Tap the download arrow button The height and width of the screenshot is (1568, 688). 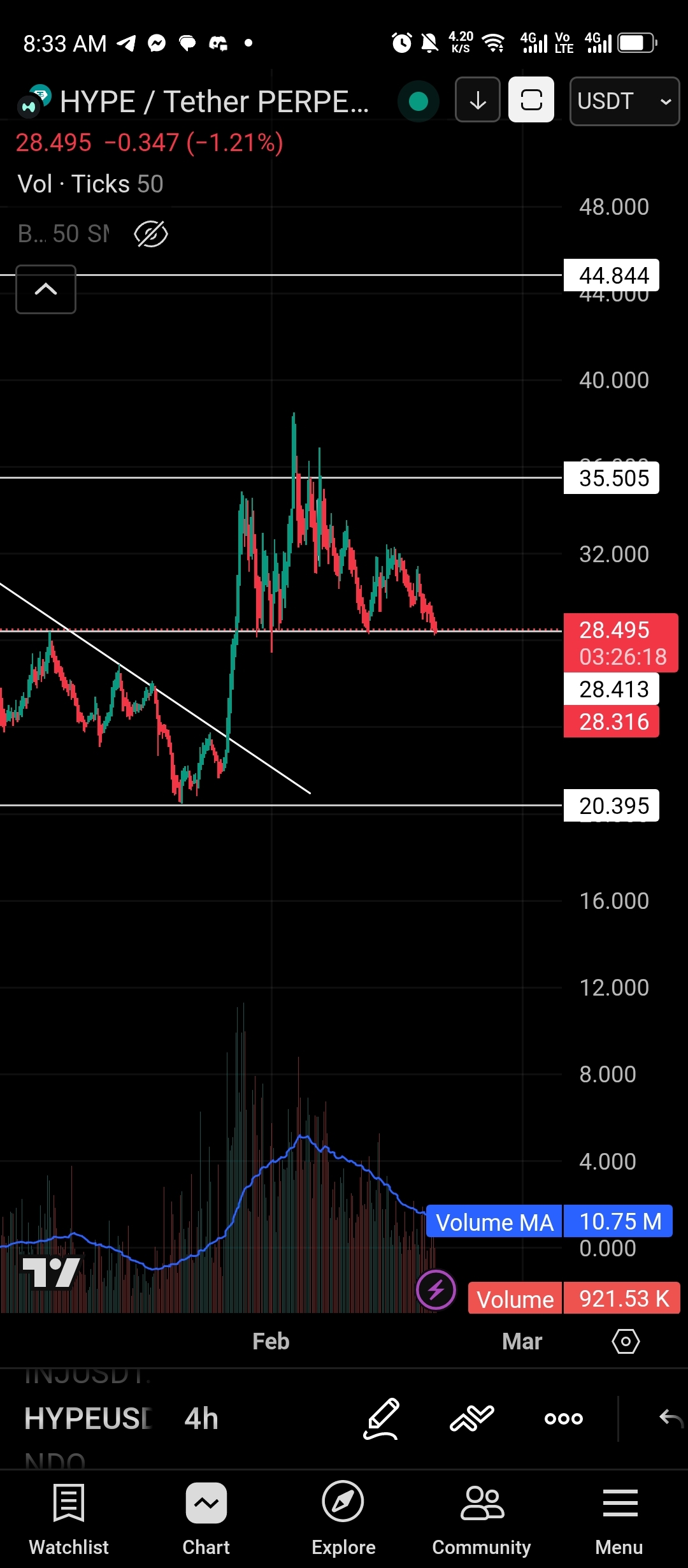[x=478, y=100]
